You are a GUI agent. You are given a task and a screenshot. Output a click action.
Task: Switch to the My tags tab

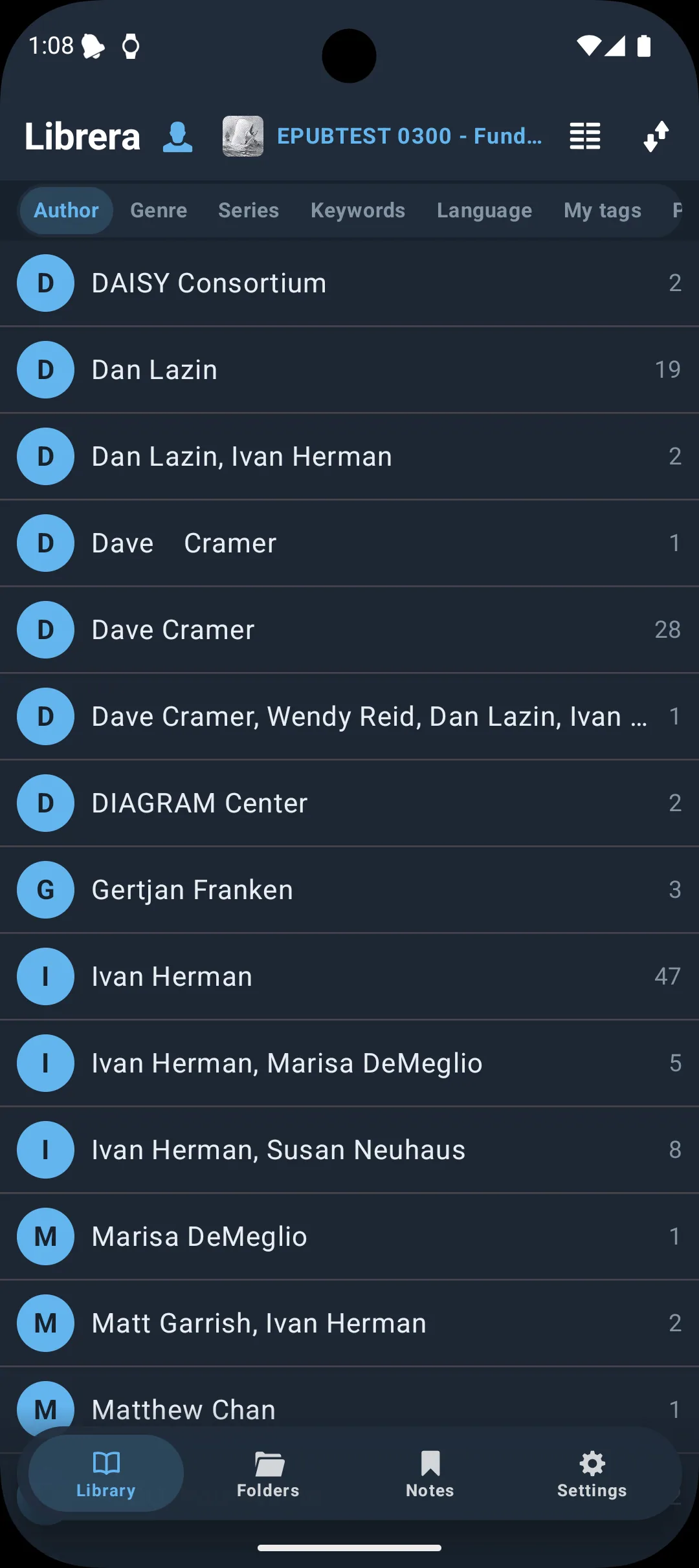coord(603,210)
